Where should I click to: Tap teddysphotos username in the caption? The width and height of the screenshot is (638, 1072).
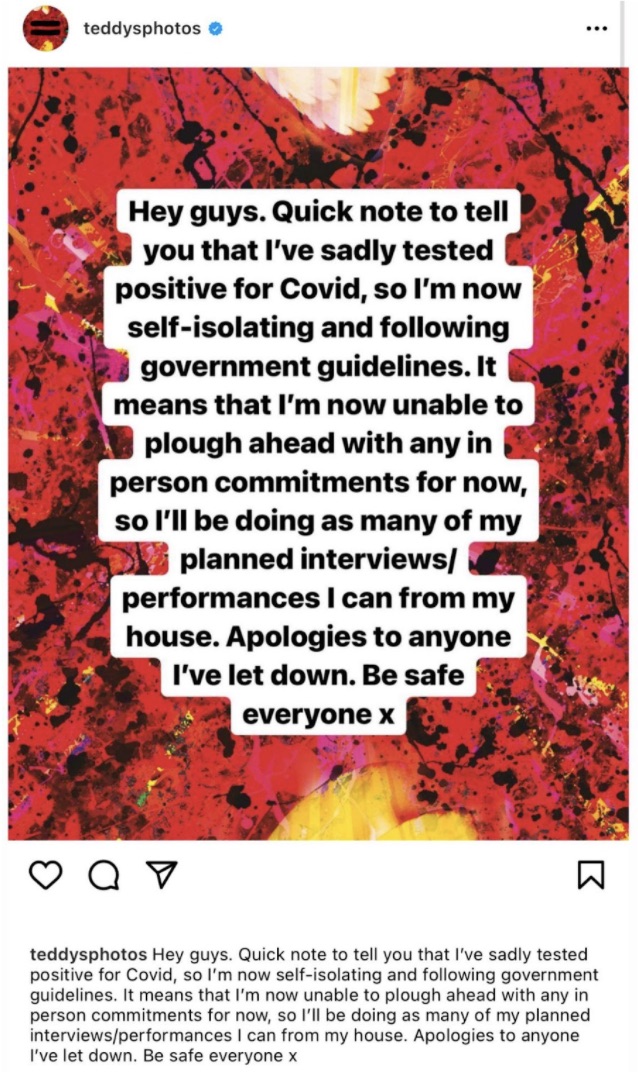(88, 954)
